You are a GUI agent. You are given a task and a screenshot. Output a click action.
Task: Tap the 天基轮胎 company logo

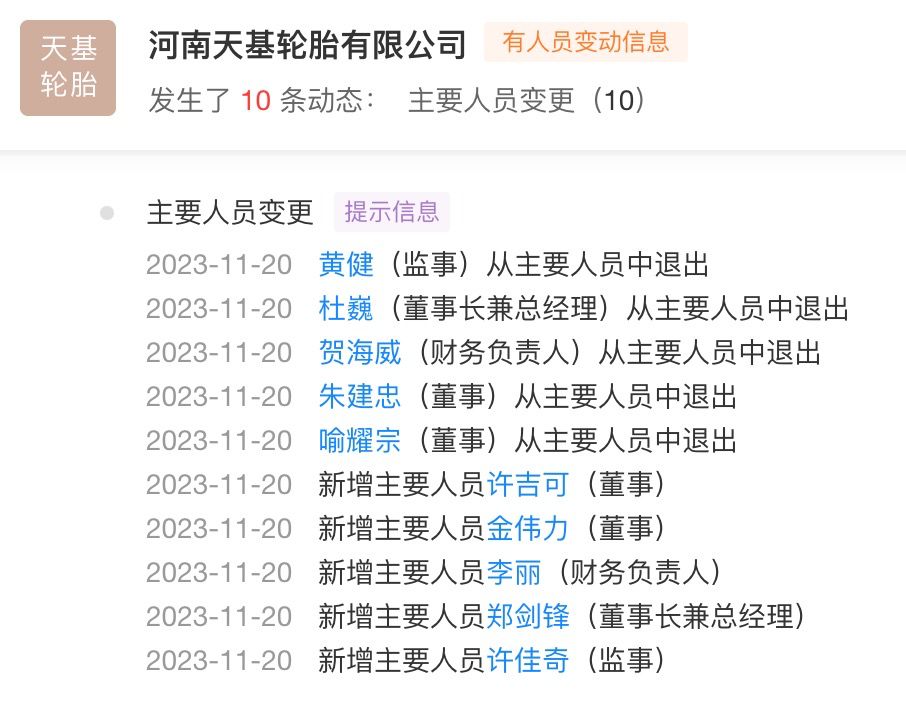pyautogui.click(x=68, y=67)
